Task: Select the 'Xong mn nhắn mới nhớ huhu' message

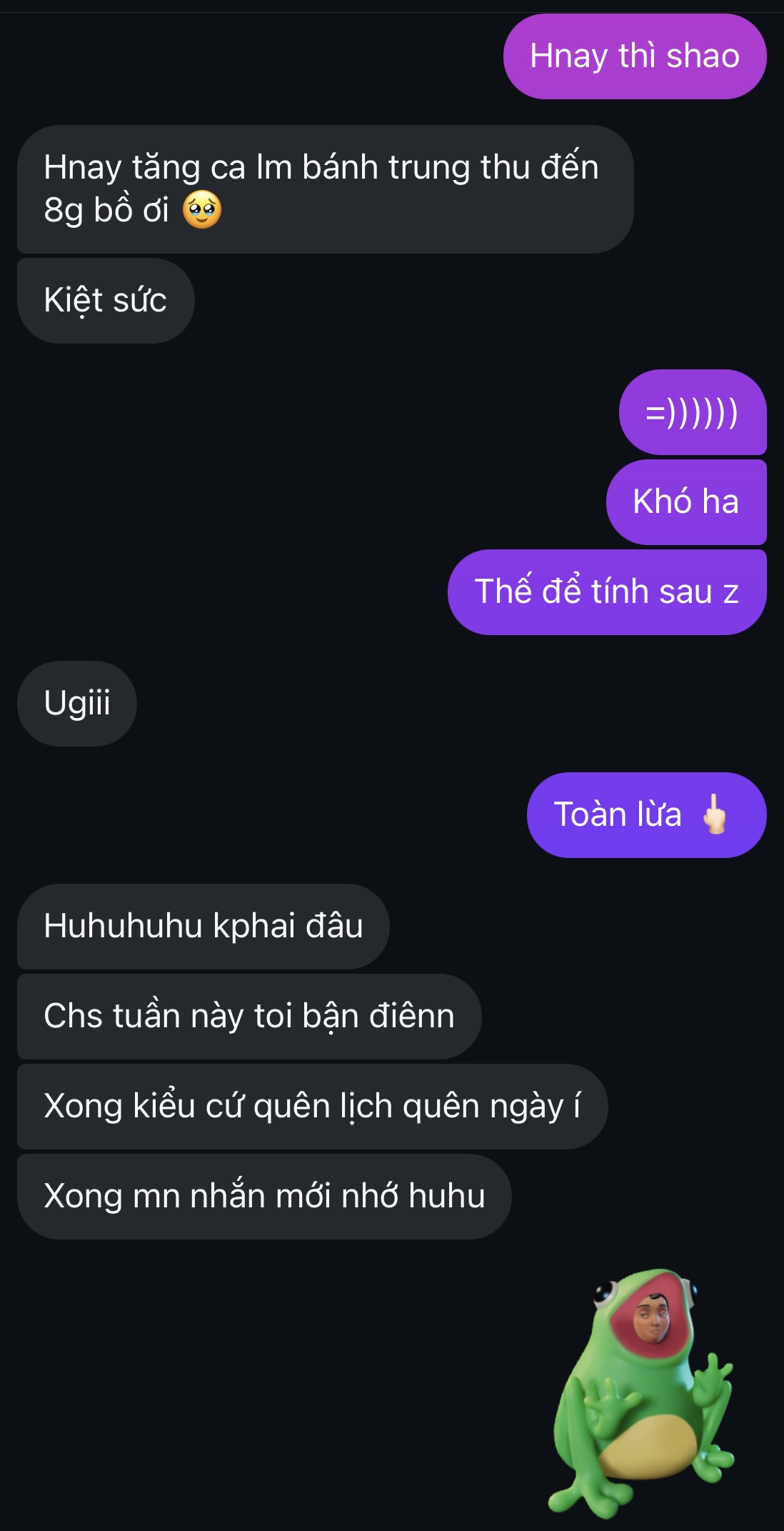Action: (x=264, y=1196)
